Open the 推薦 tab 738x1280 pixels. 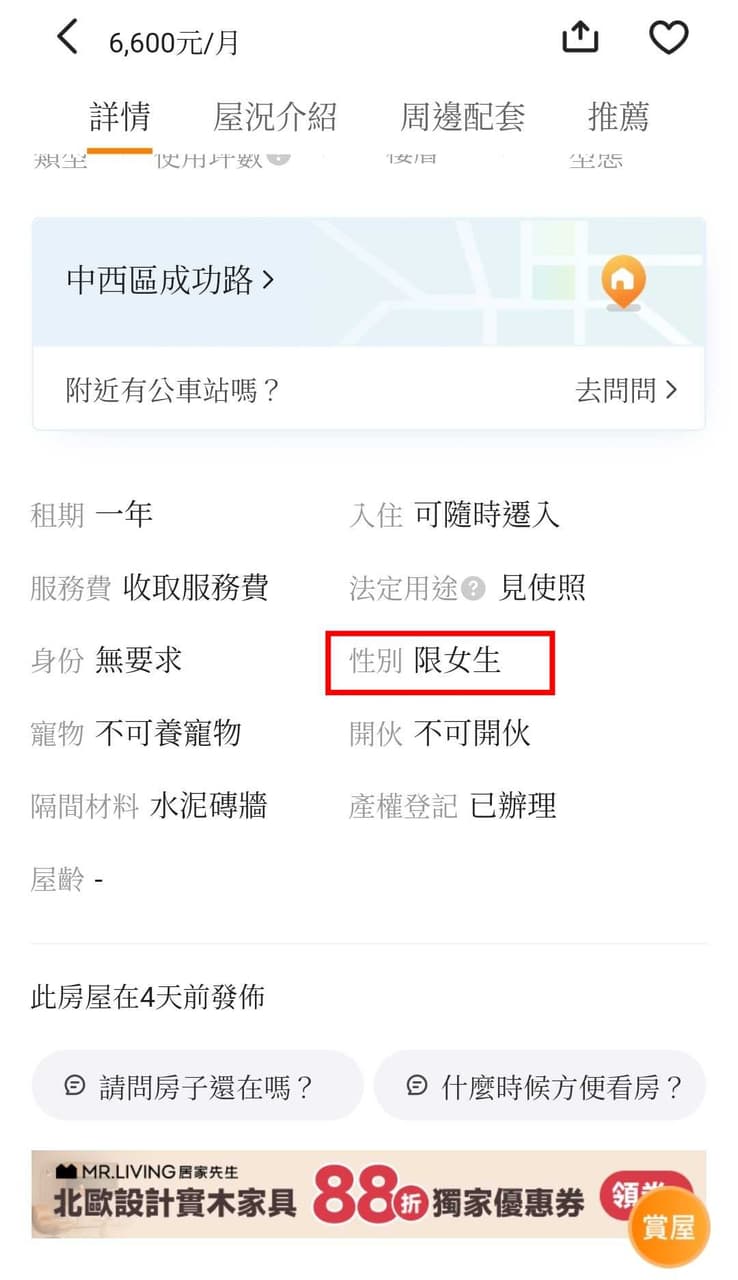pos(619,117)
